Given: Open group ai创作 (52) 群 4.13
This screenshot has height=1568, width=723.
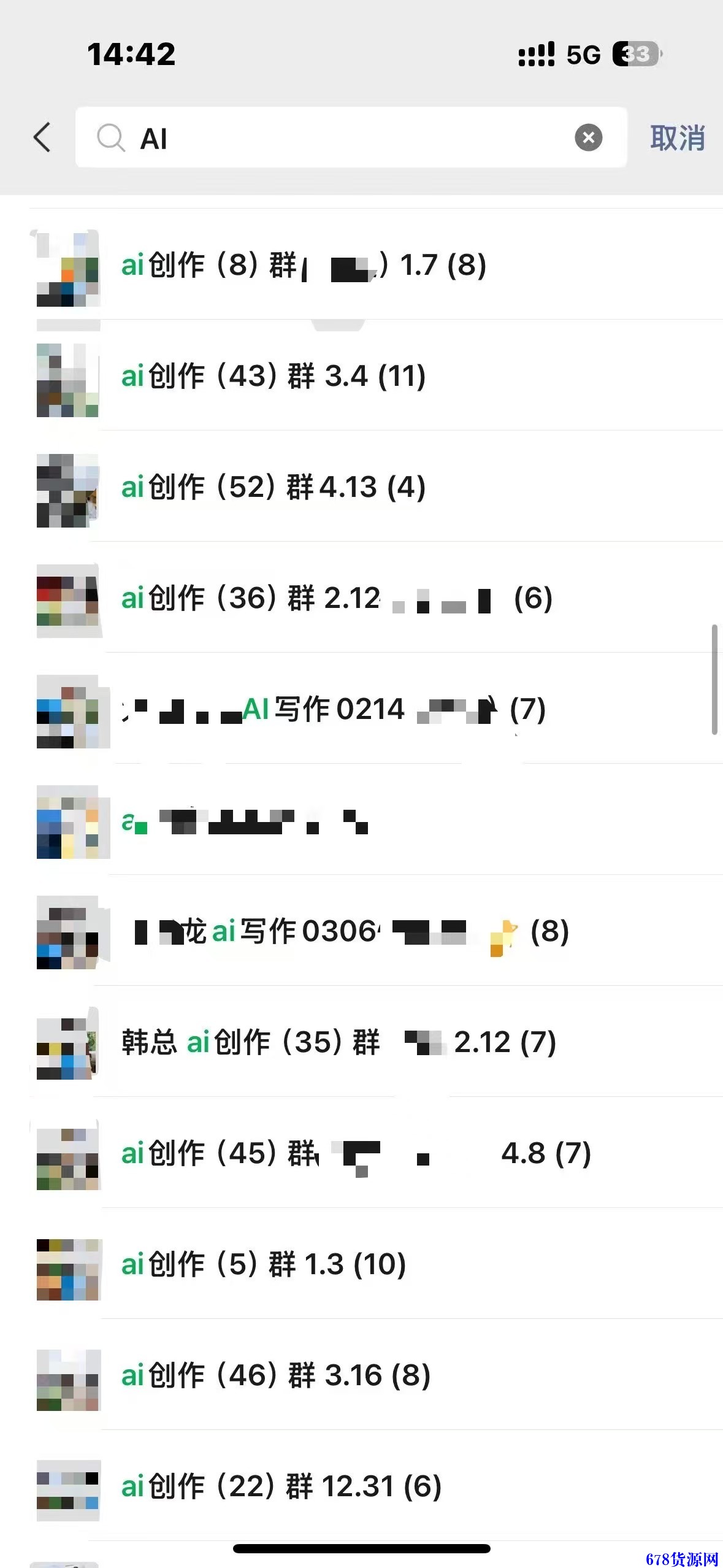Looking at the screenshot, I should click(x=362, y=486).
